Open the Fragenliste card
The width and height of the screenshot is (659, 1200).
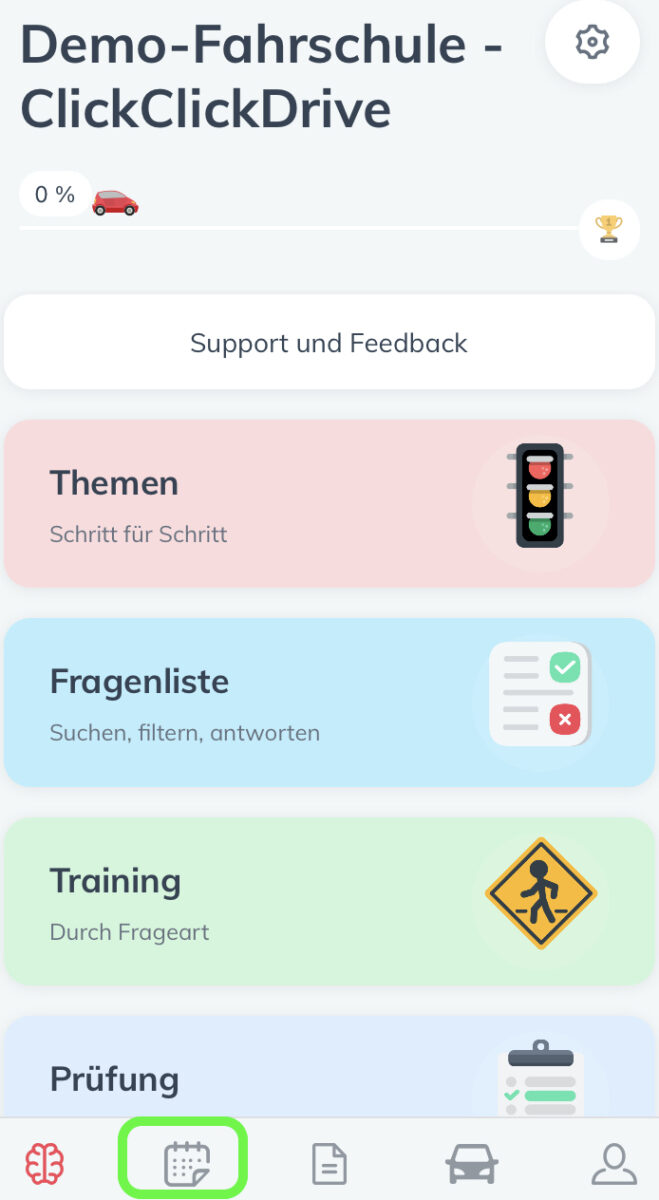[x=329, y=702]
